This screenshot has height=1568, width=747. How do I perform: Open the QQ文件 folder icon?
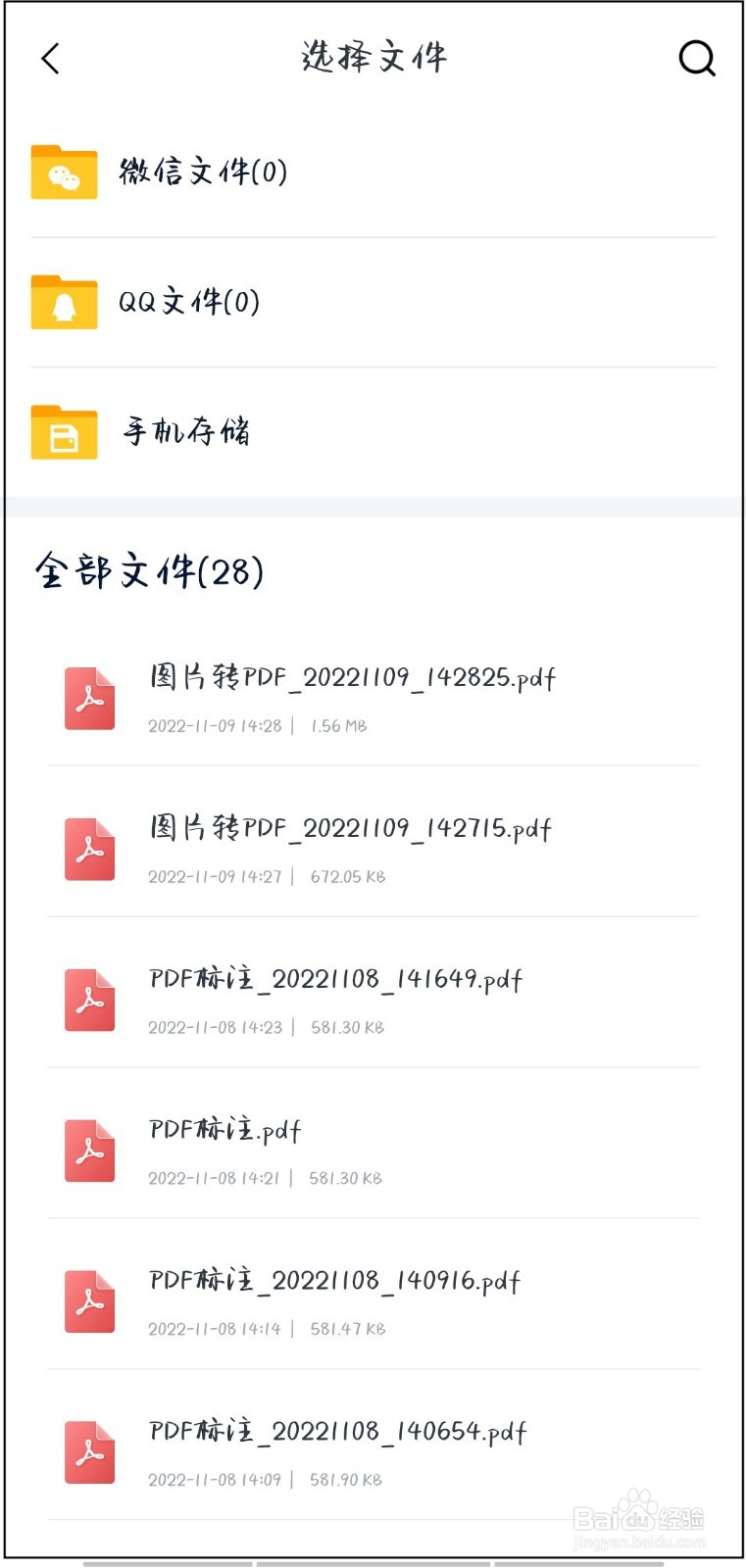tap(64, 302)
